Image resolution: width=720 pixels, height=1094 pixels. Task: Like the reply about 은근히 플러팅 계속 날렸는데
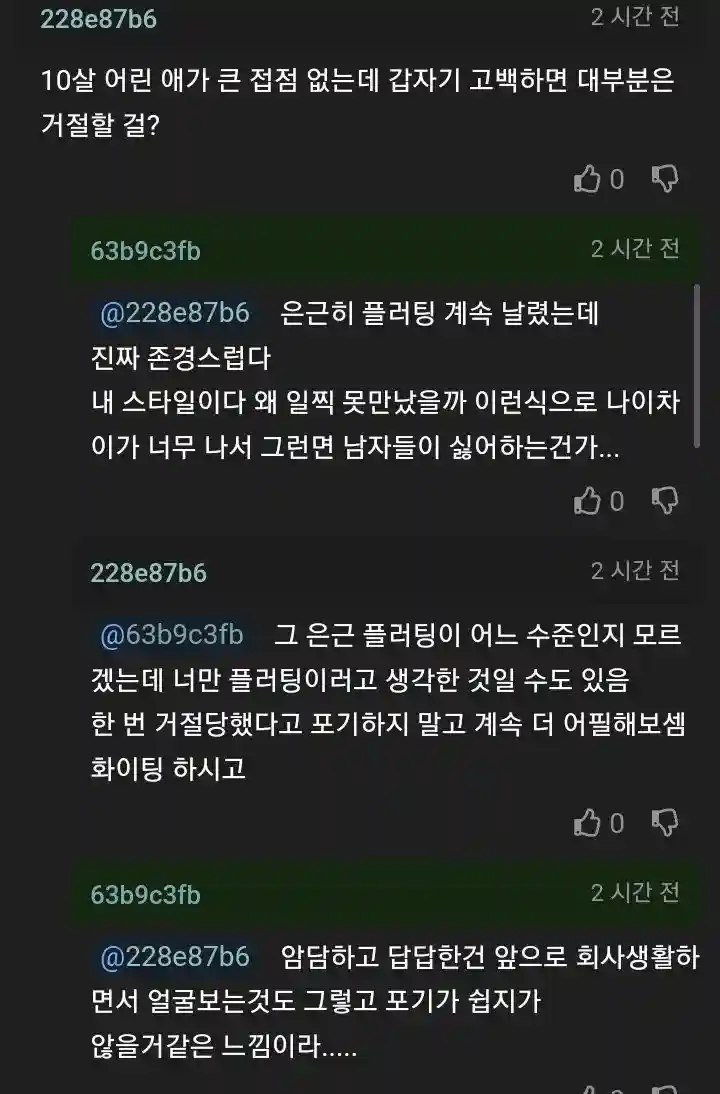click(x=588, y=500)
